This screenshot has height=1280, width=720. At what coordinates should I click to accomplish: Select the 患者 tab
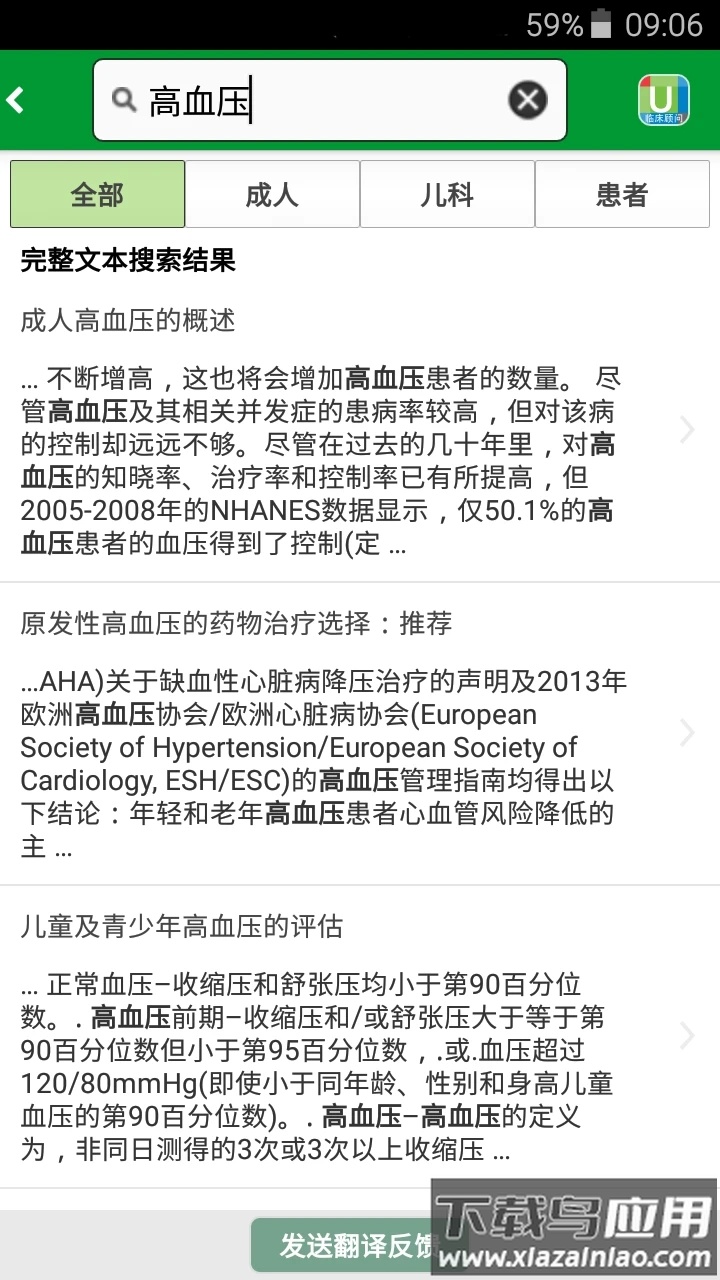[622, 195]
